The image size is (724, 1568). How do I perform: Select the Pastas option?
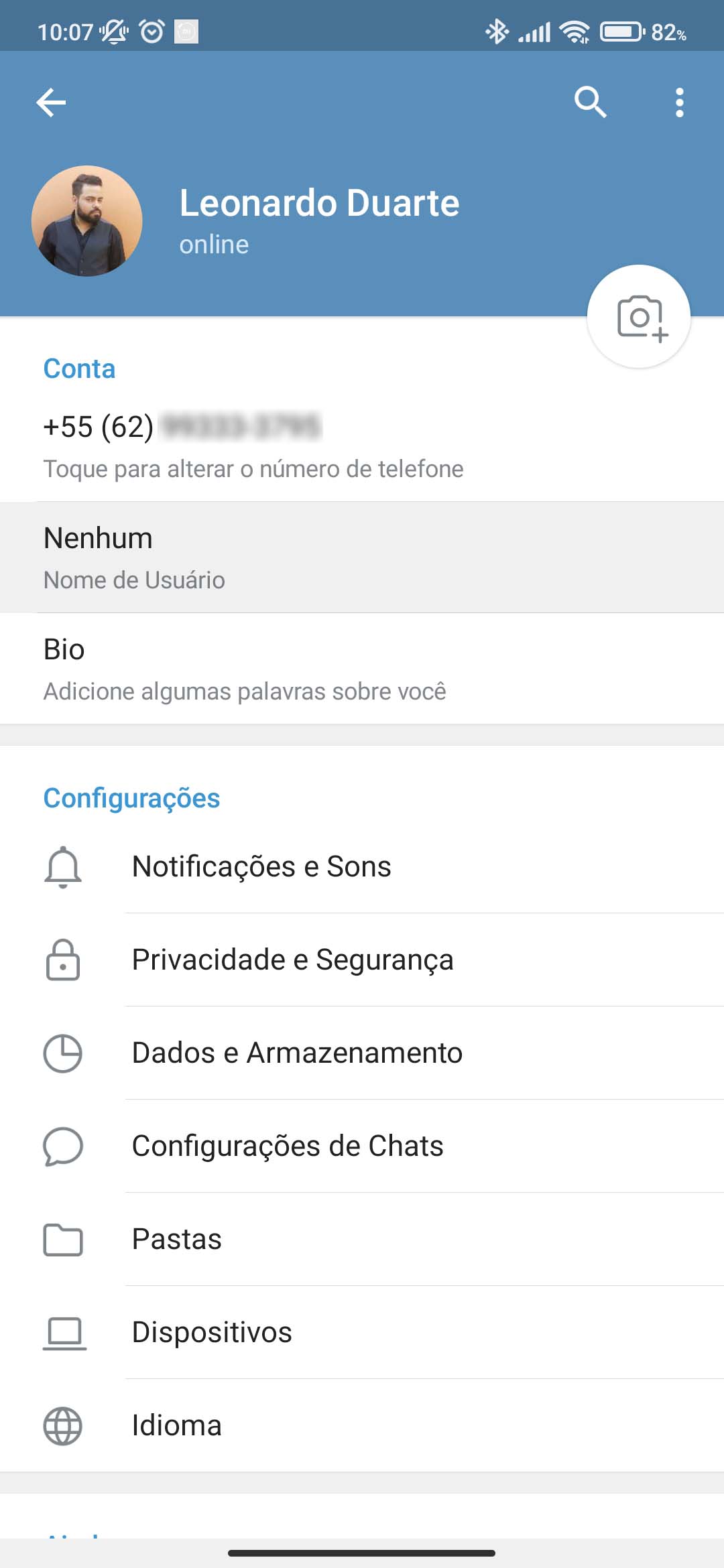point(362,1239)
